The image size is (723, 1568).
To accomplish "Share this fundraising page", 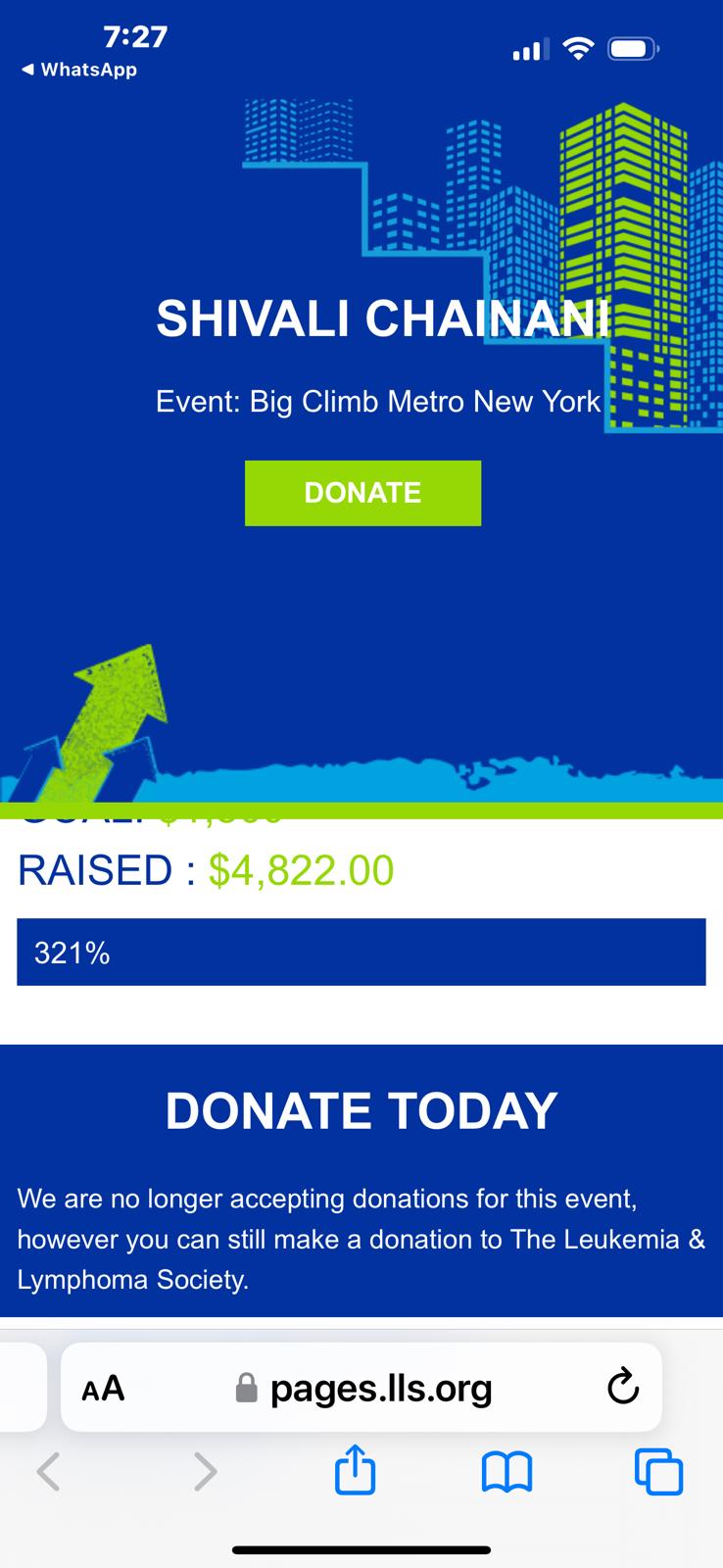I will click(355, 1470).
